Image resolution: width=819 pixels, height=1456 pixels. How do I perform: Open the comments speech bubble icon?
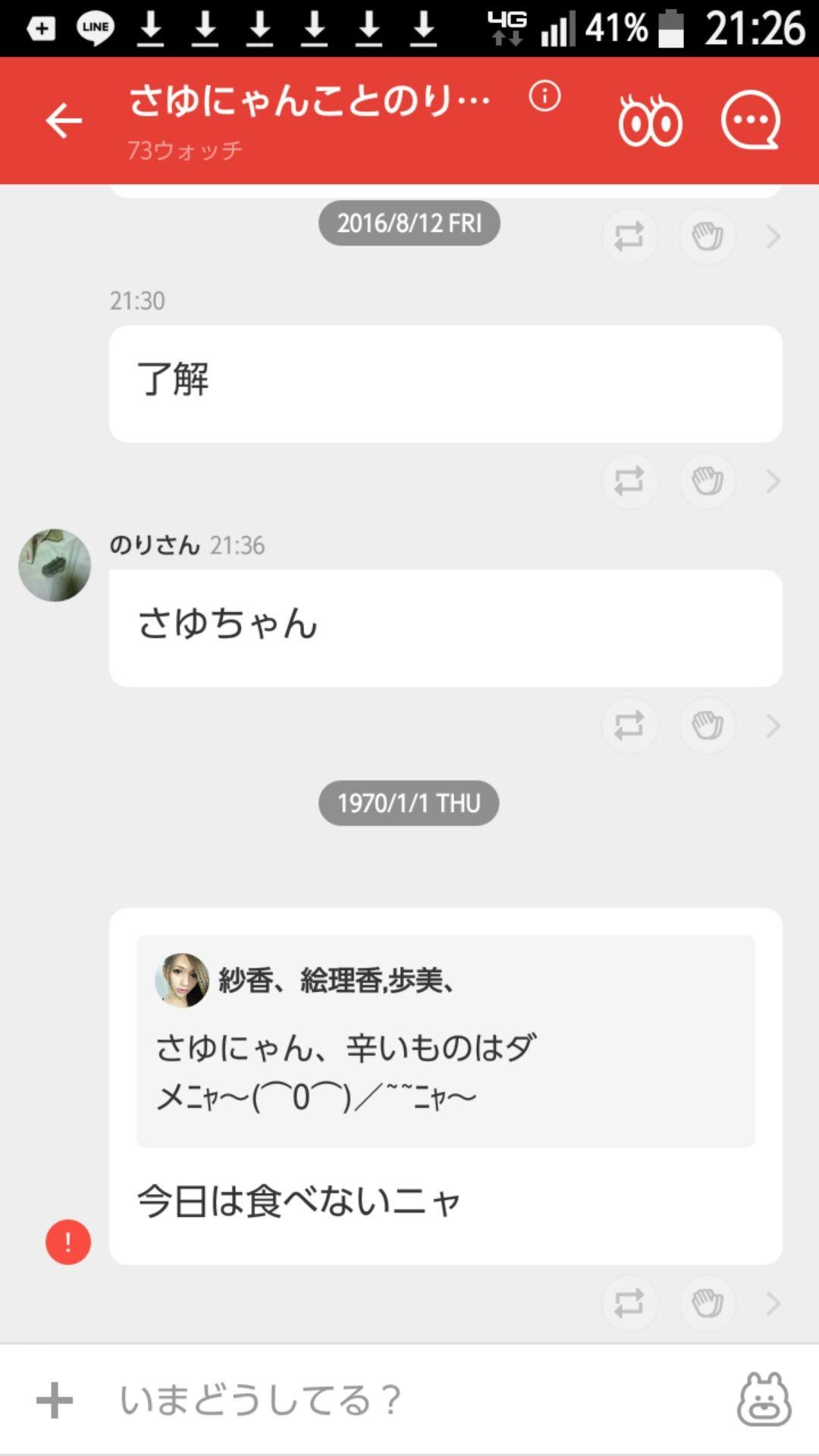point(749,120)
